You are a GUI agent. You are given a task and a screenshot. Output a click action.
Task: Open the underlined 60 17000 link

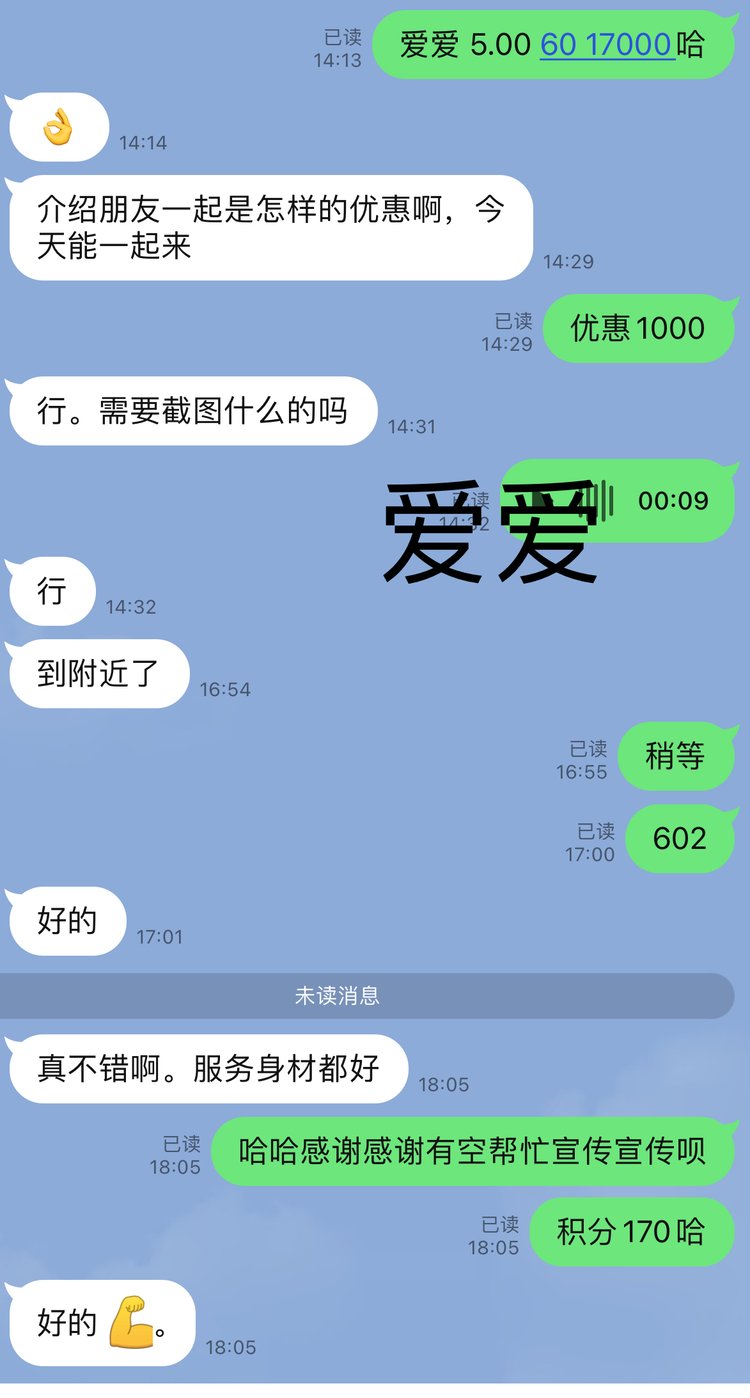point(606,45)
